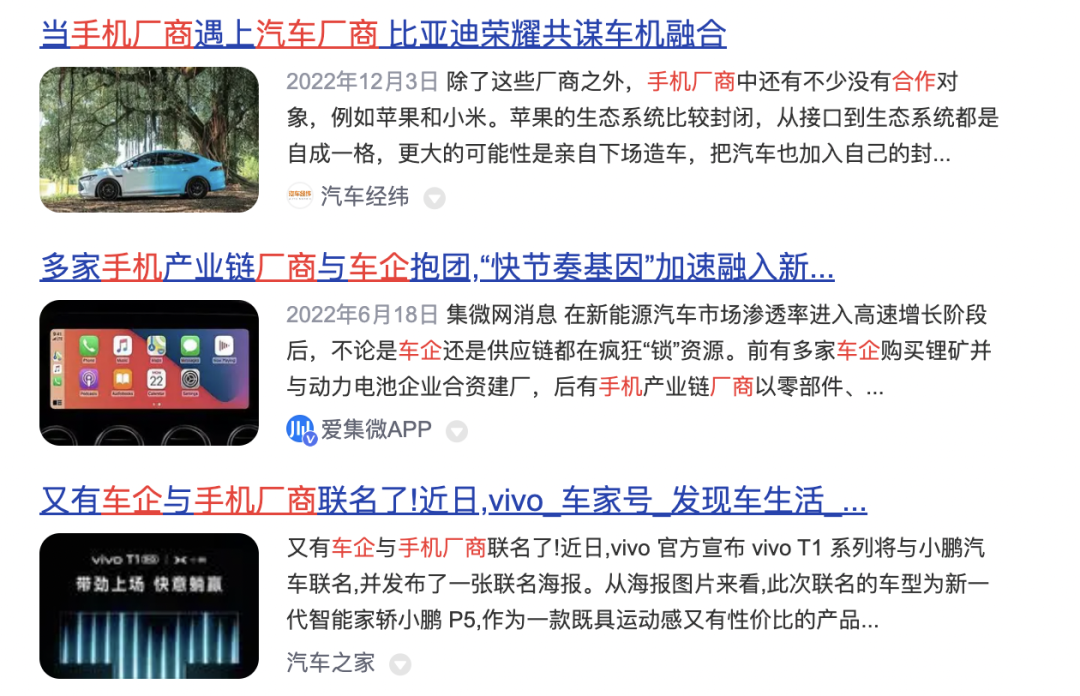This screenshot has height=696, width=1080.
Task: Expand dropdown arrow next to 爱集微APP
Action: pyautogui.click(x=457, y=432)
